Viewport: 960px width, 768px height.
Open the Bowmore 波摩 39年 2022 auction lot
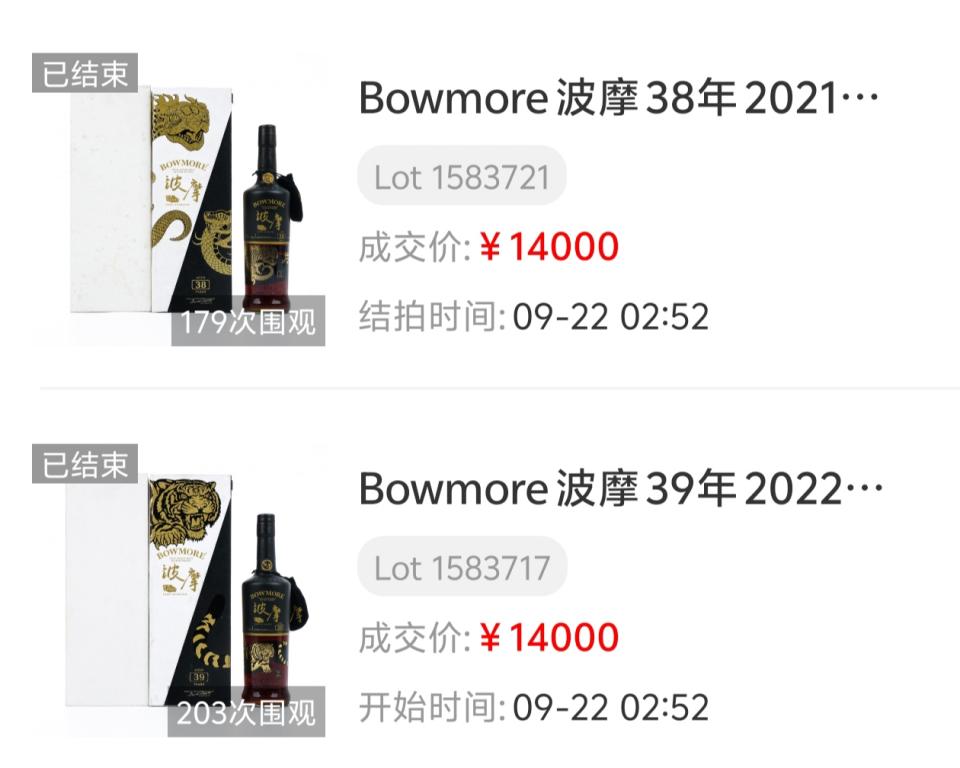(x=620, y=489)
